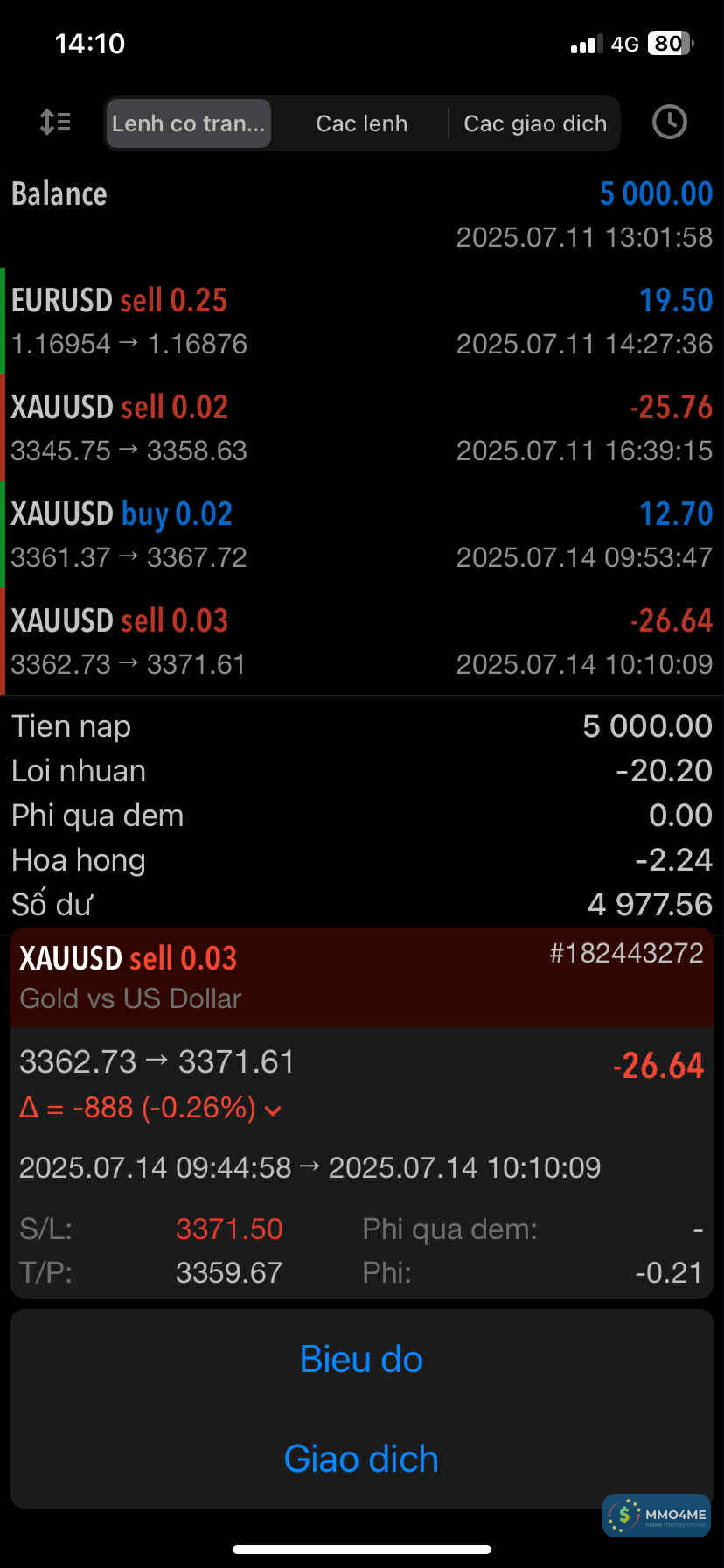Open the EURUSD sell 0.25 trade

[361, 321]
